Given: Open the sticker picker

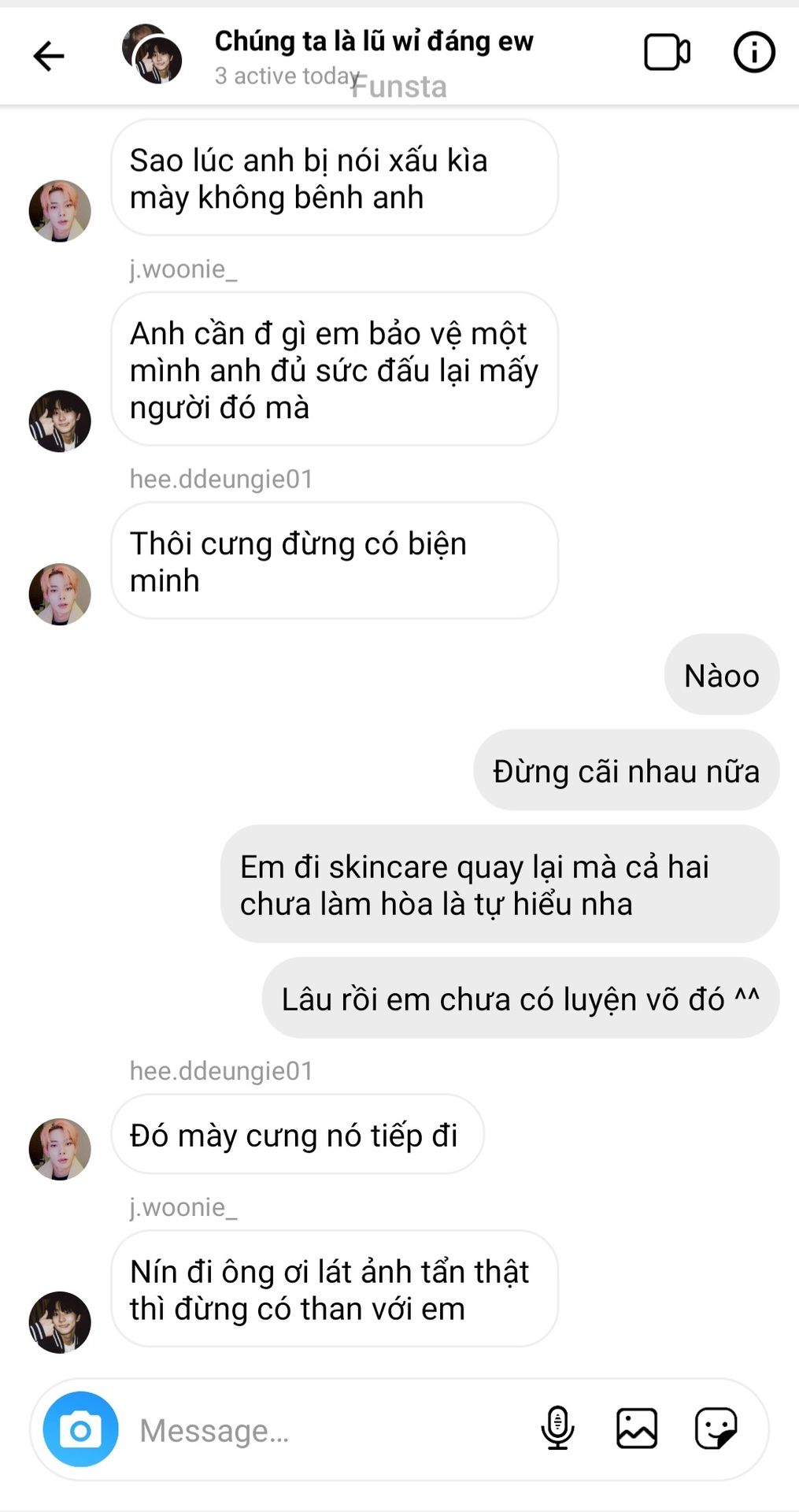Looking at the screenshot, I should [716, 1429].
